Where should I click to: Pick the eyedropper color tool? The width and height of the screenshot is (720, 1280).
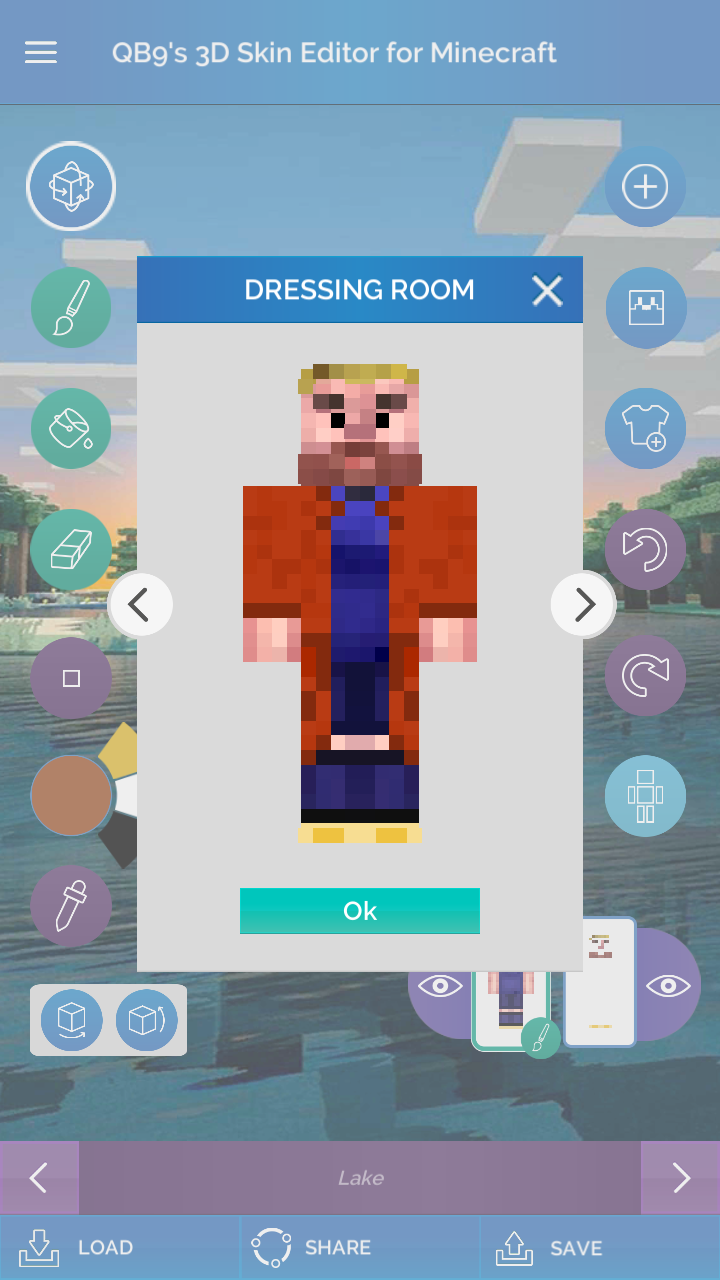[71, 905]
